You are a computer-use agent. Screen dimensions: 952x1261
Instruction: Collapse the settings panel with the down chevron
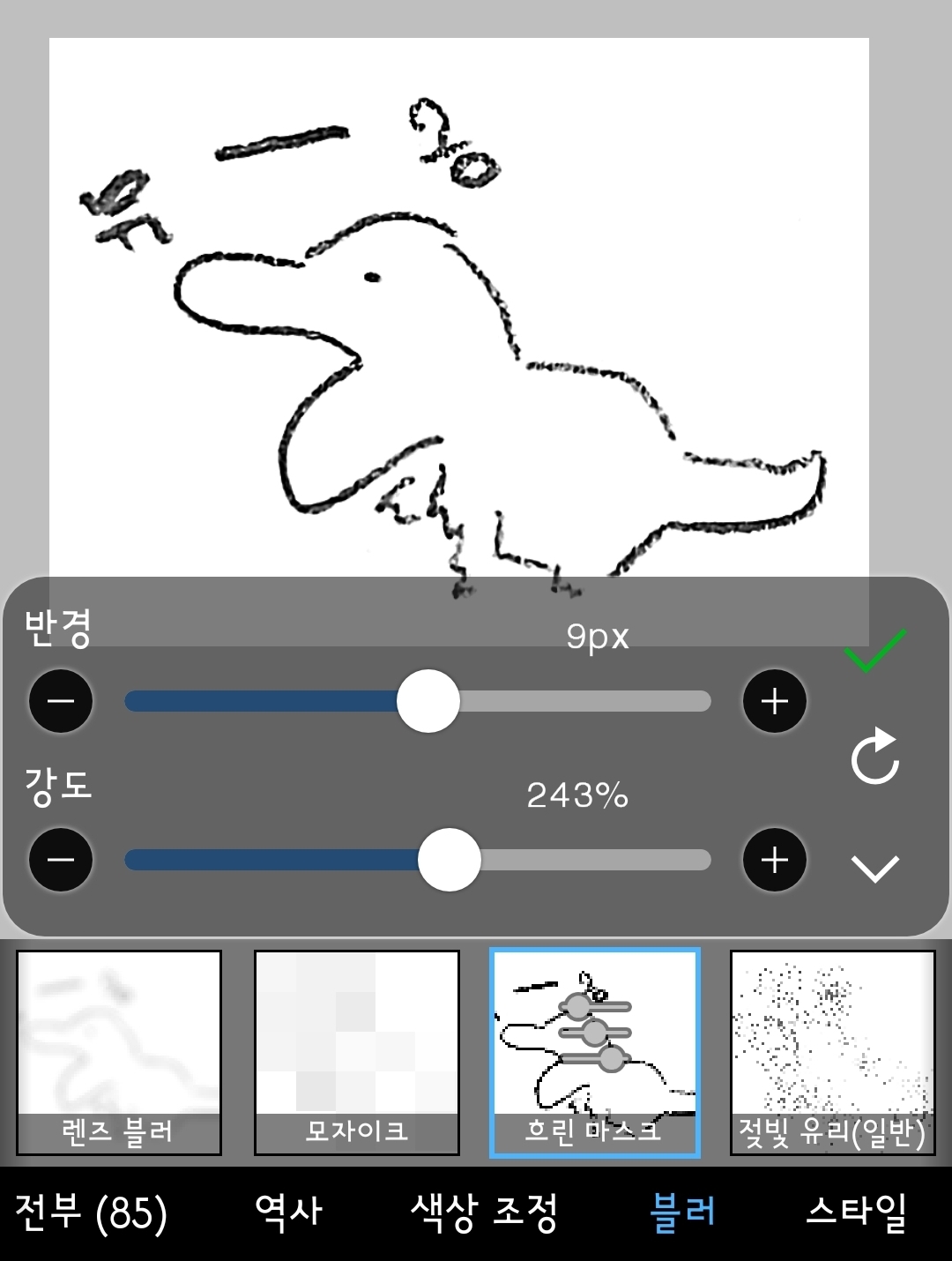(874, 868)
